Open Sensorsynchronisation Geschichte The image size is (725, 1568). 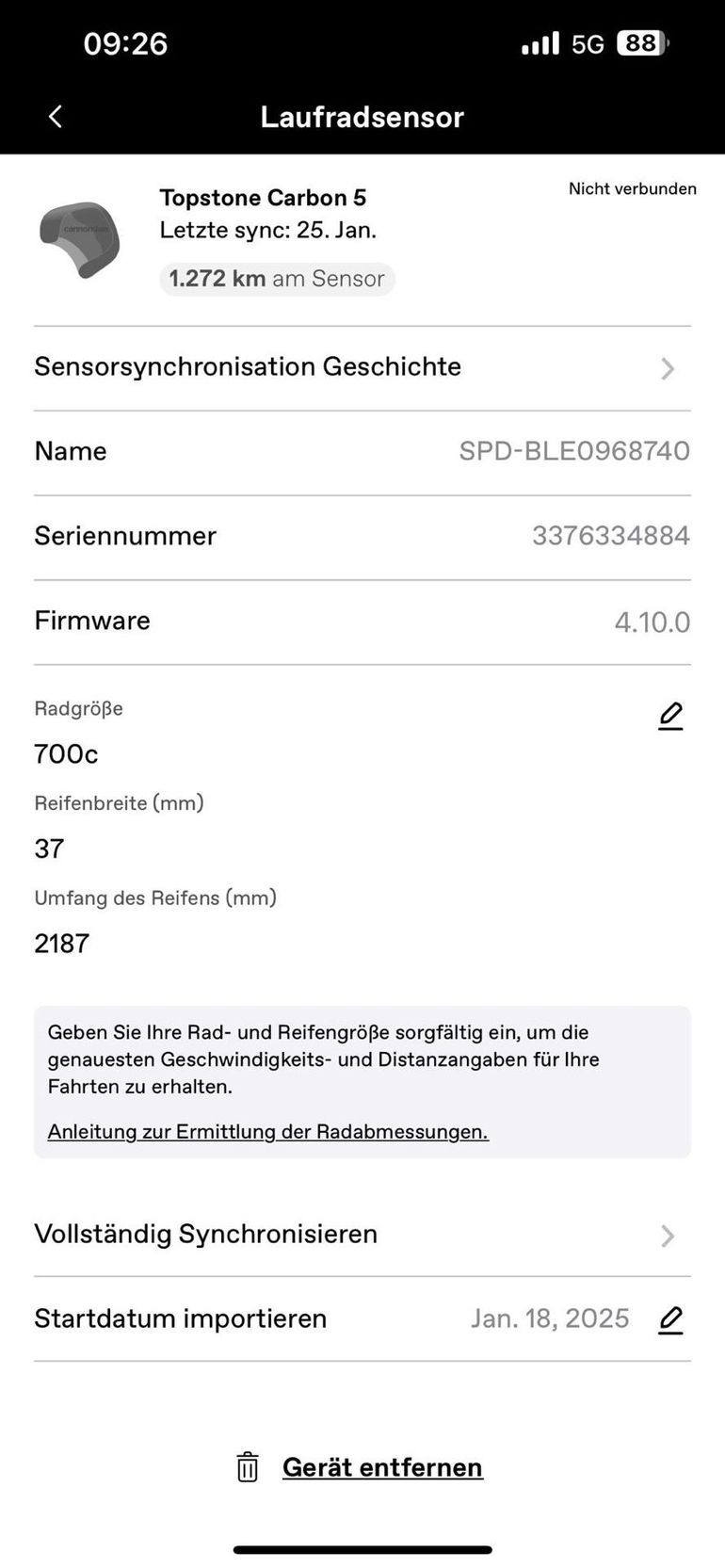[362, 367]
